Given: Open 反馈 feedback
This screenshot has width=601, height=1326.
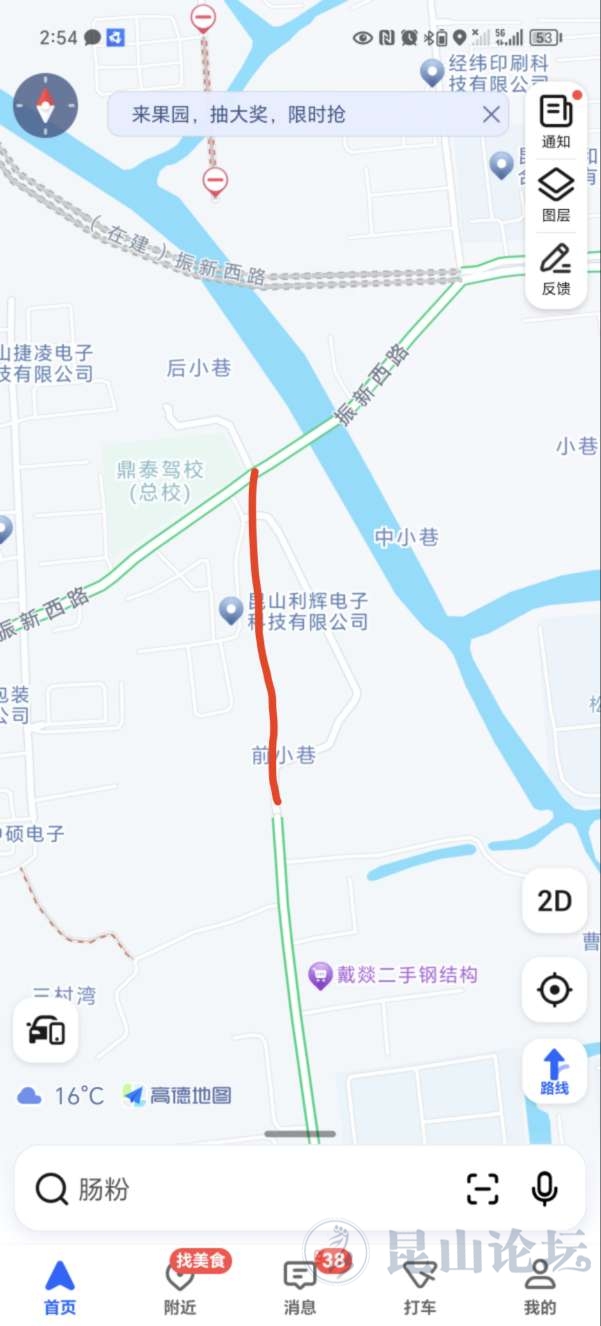Looking at the screenshot, I should pyautogui.click(x=556, y=269).
